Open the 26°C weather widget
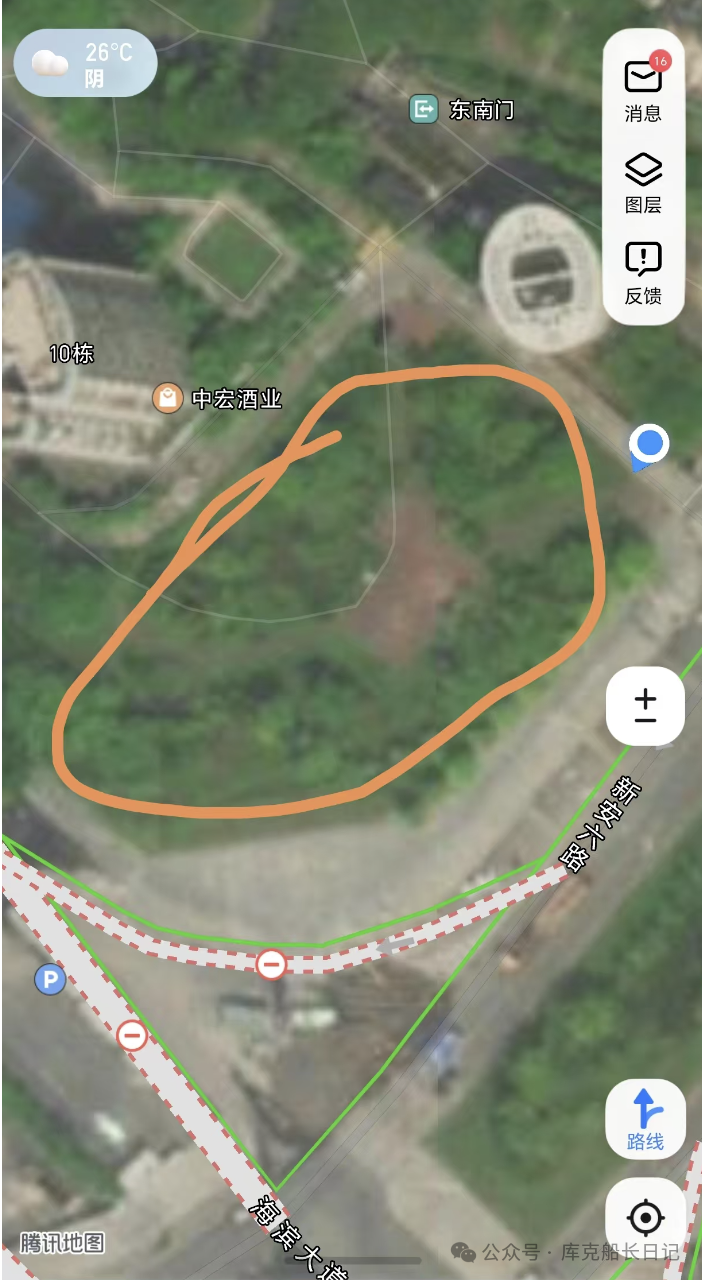 (85, 63)
